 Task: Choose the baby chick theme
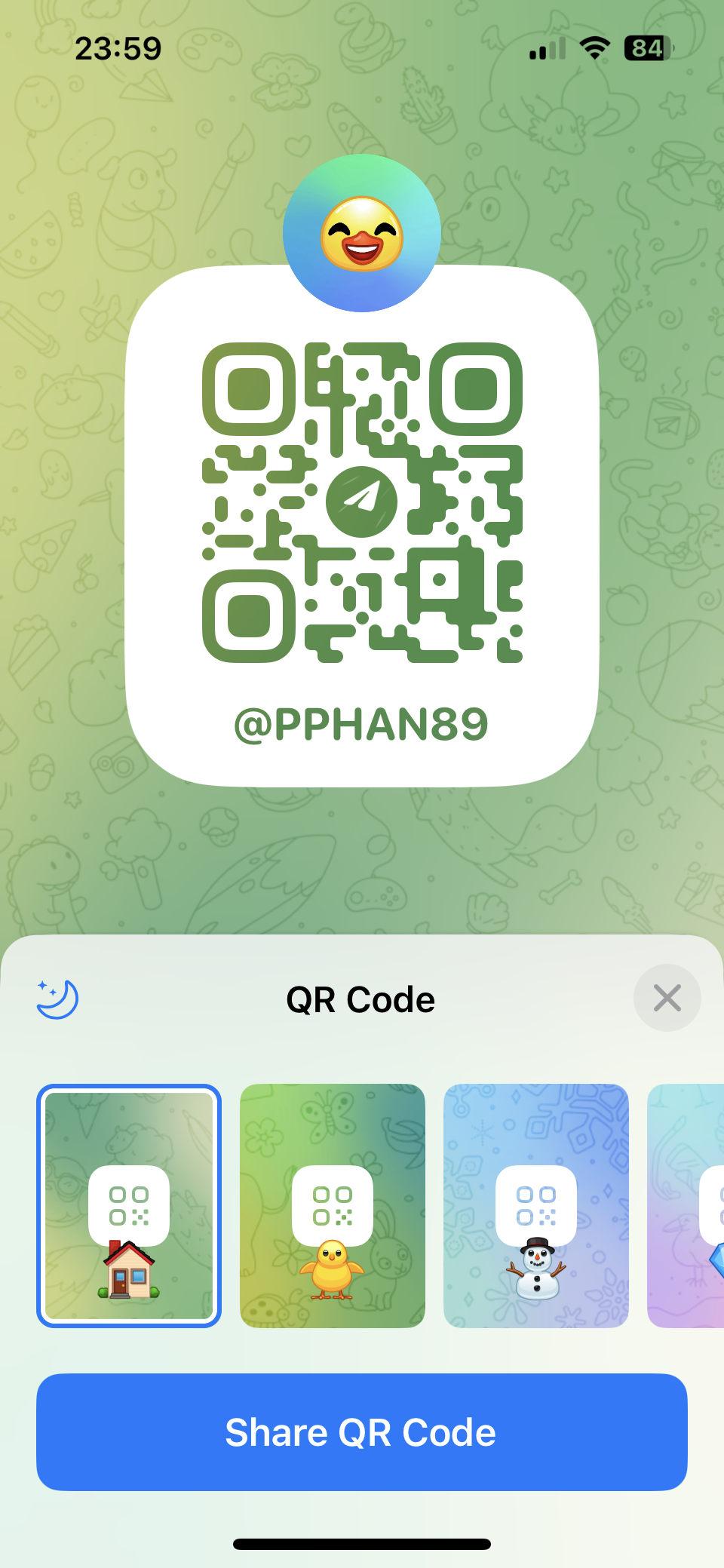coord(333,1205)
